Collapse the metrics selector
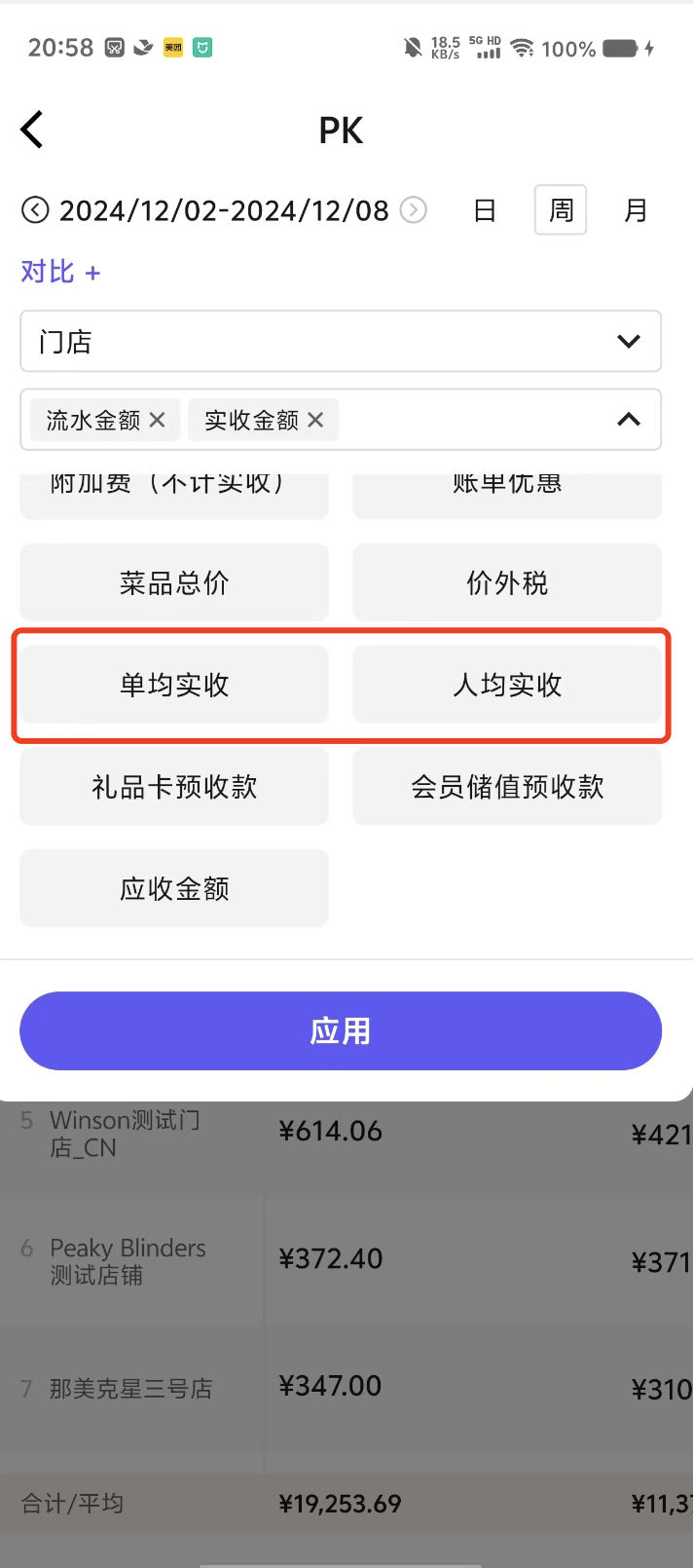Screen dimensions: 693x1568 629,420
